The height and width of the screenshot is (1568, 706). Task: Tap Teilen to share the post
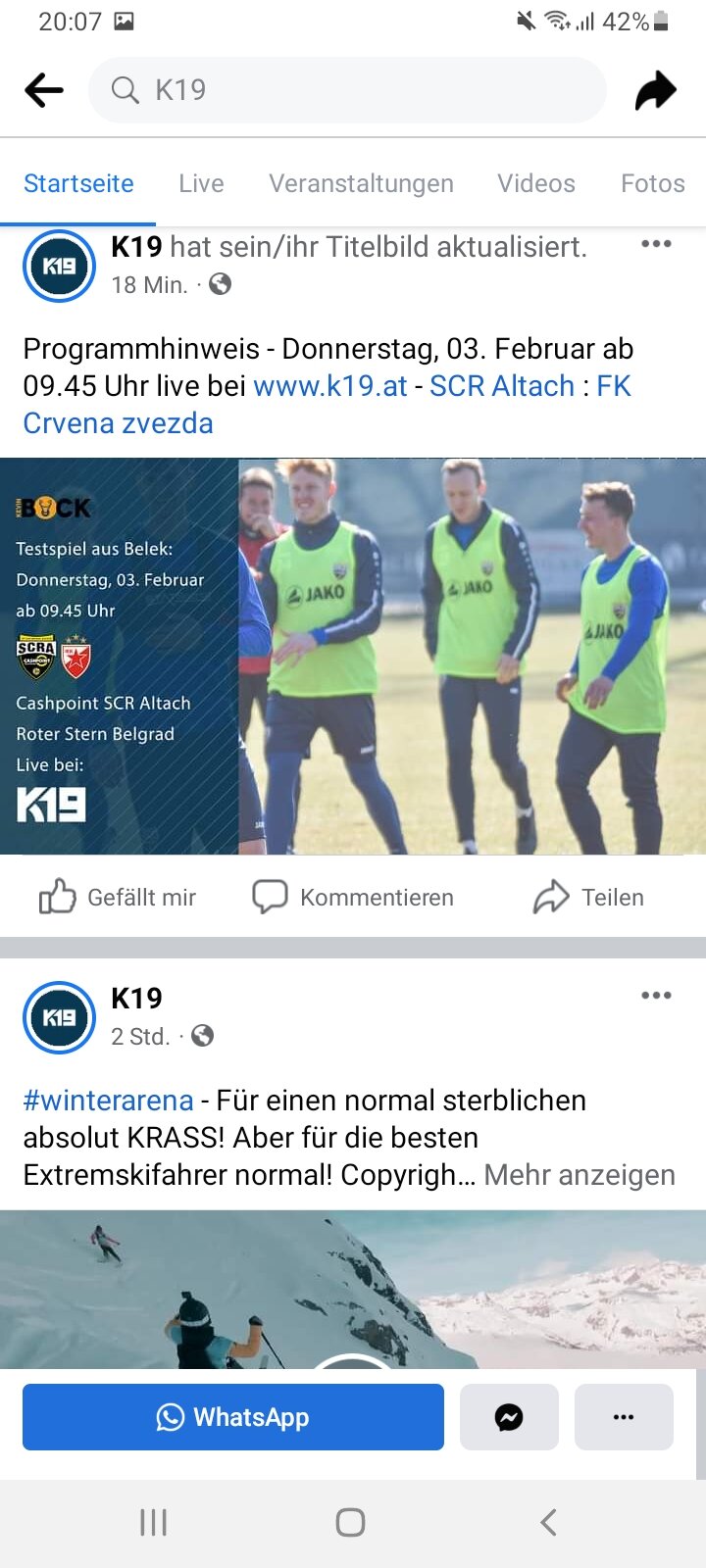click(x=588, y=897)
